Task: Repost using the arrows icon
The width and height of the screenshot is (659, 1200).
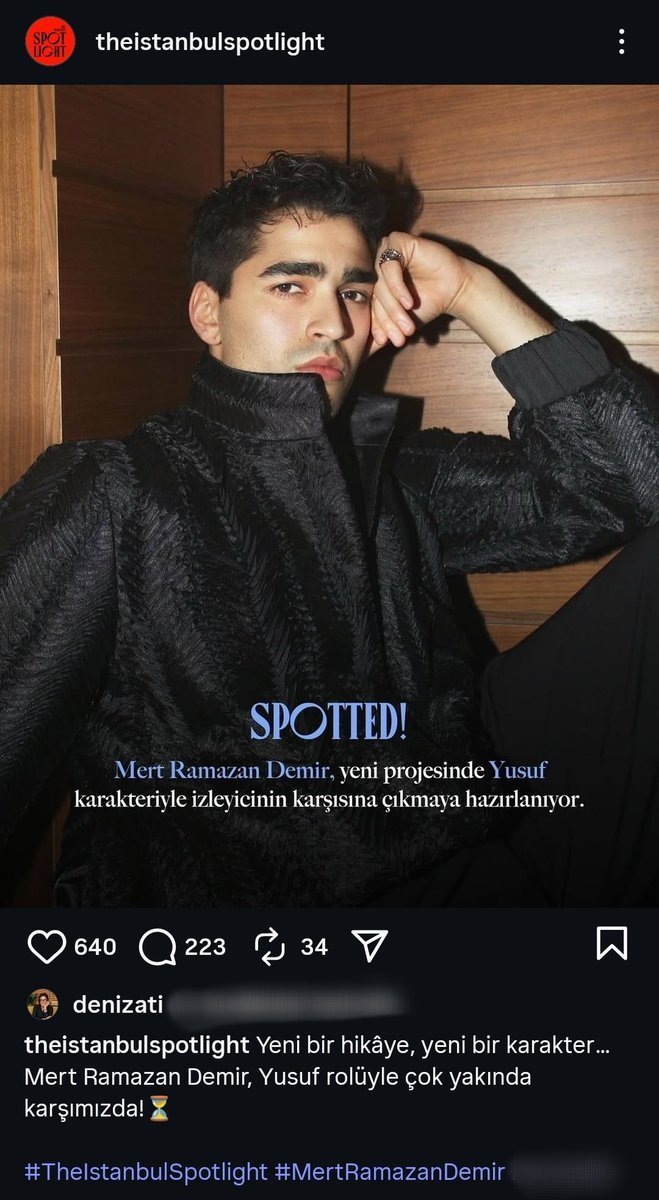Action: click(x=270, y=946)
